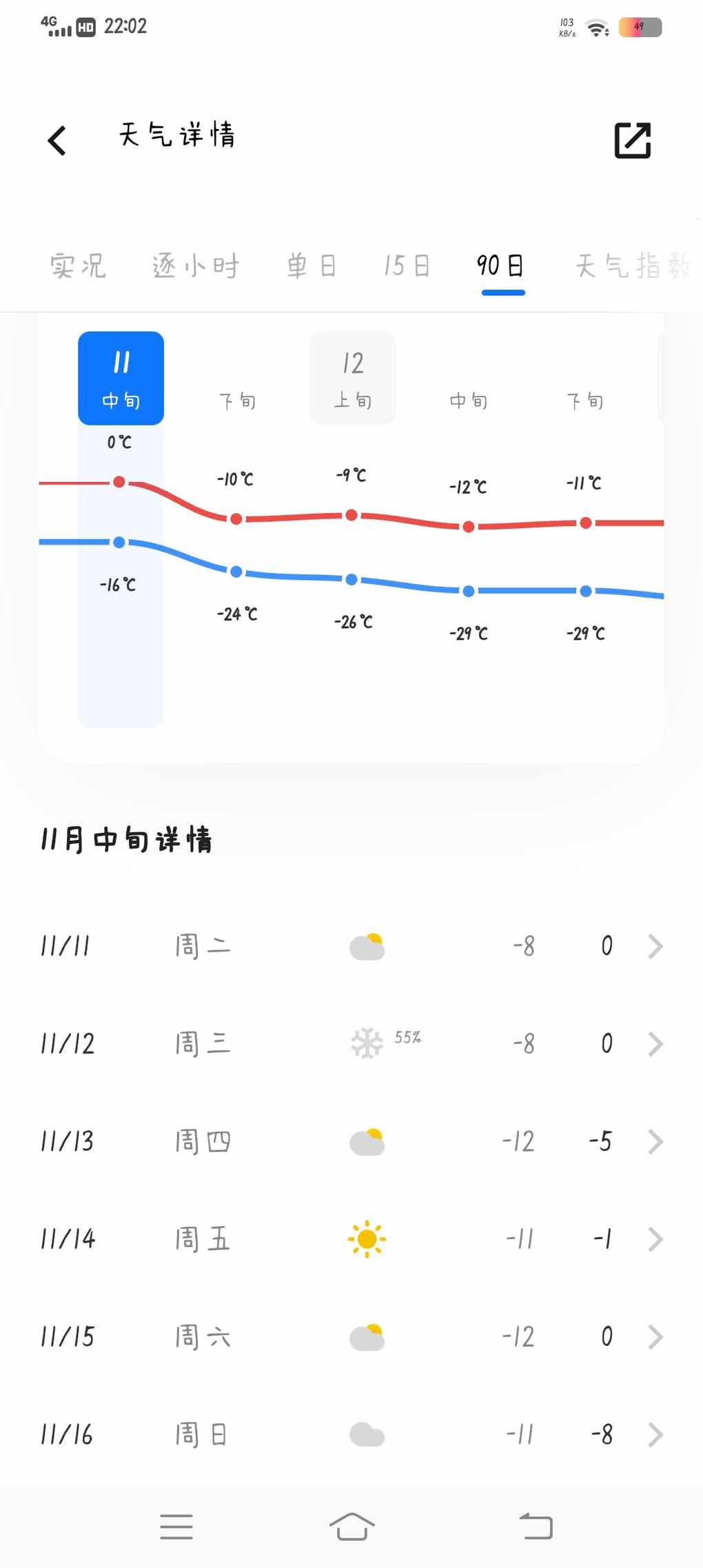Select the 12月 上旬 period
This screenshot has height=1568, width=703.
353,379
